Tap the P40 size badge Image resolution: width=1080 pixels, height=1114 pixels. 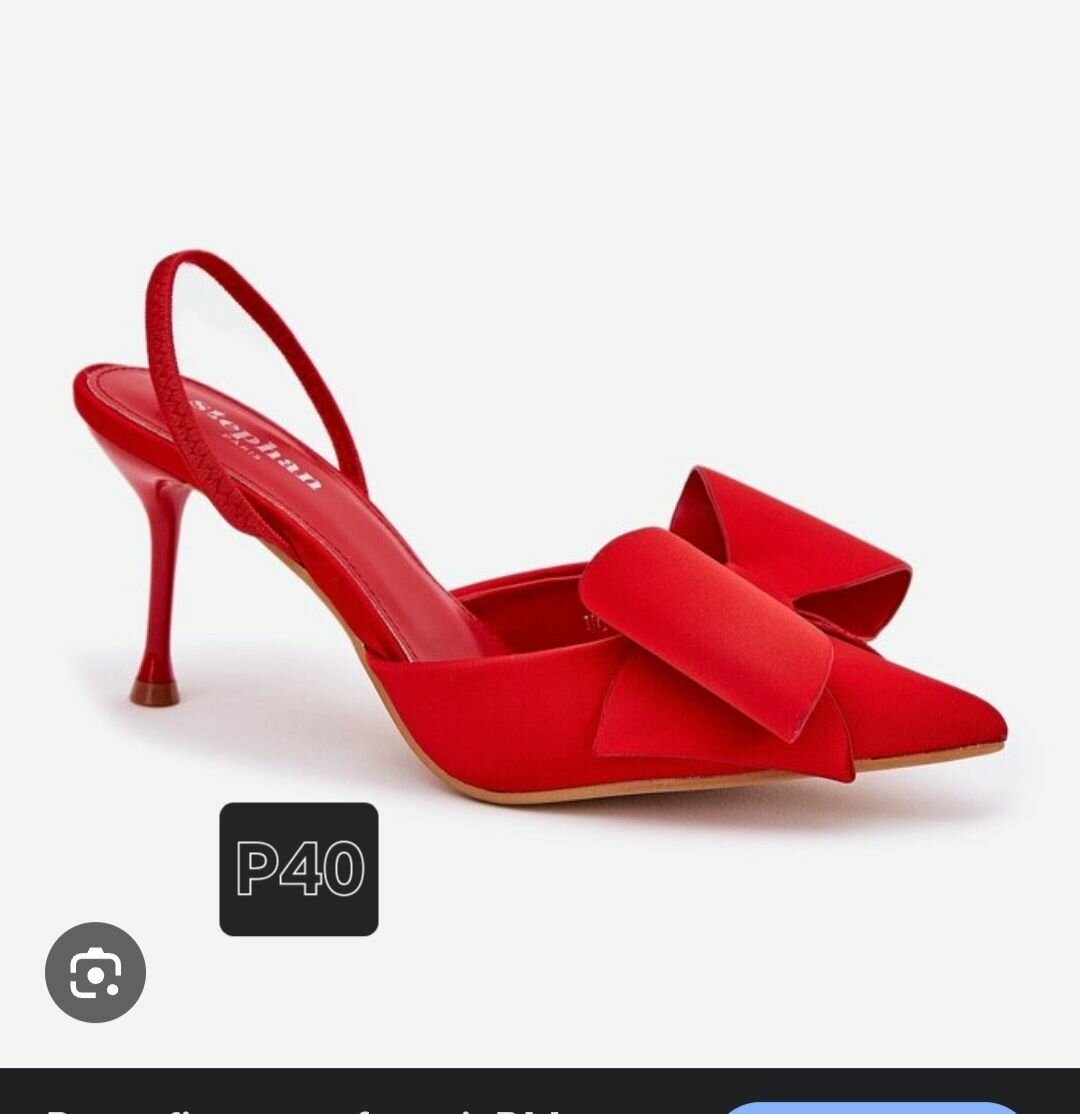tap(298, 867)
